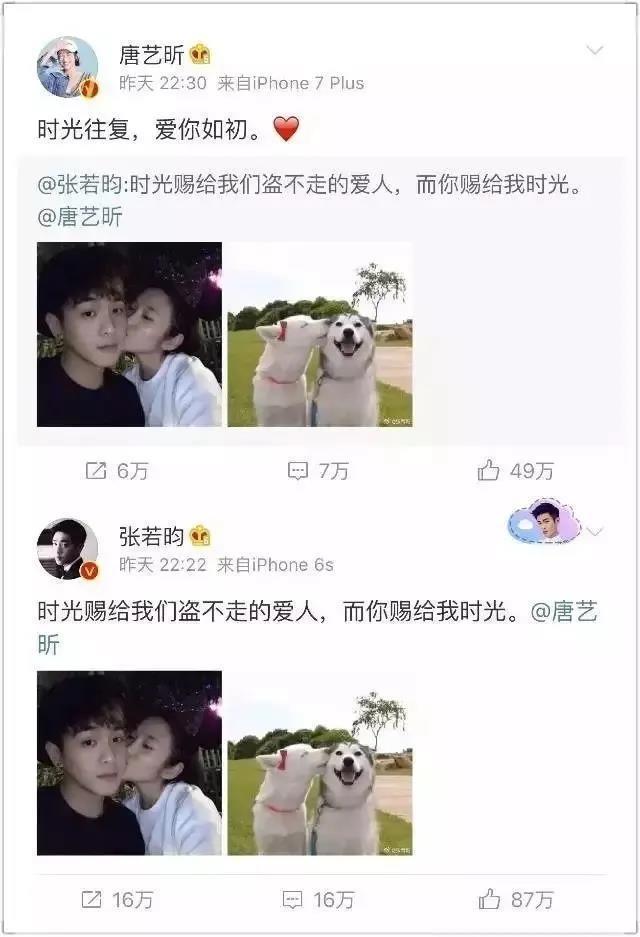
Task: Like 张若昀's post with 87万 likes
Action: [x=515, y=900]
